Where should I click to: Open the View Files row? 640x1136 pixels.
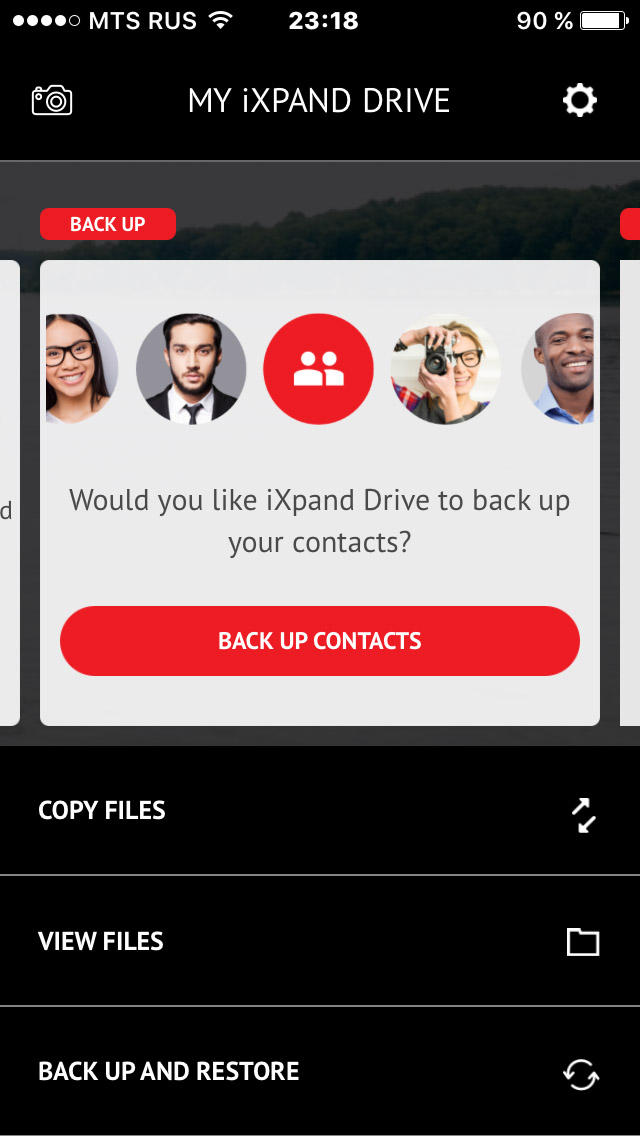coord(320,941)
